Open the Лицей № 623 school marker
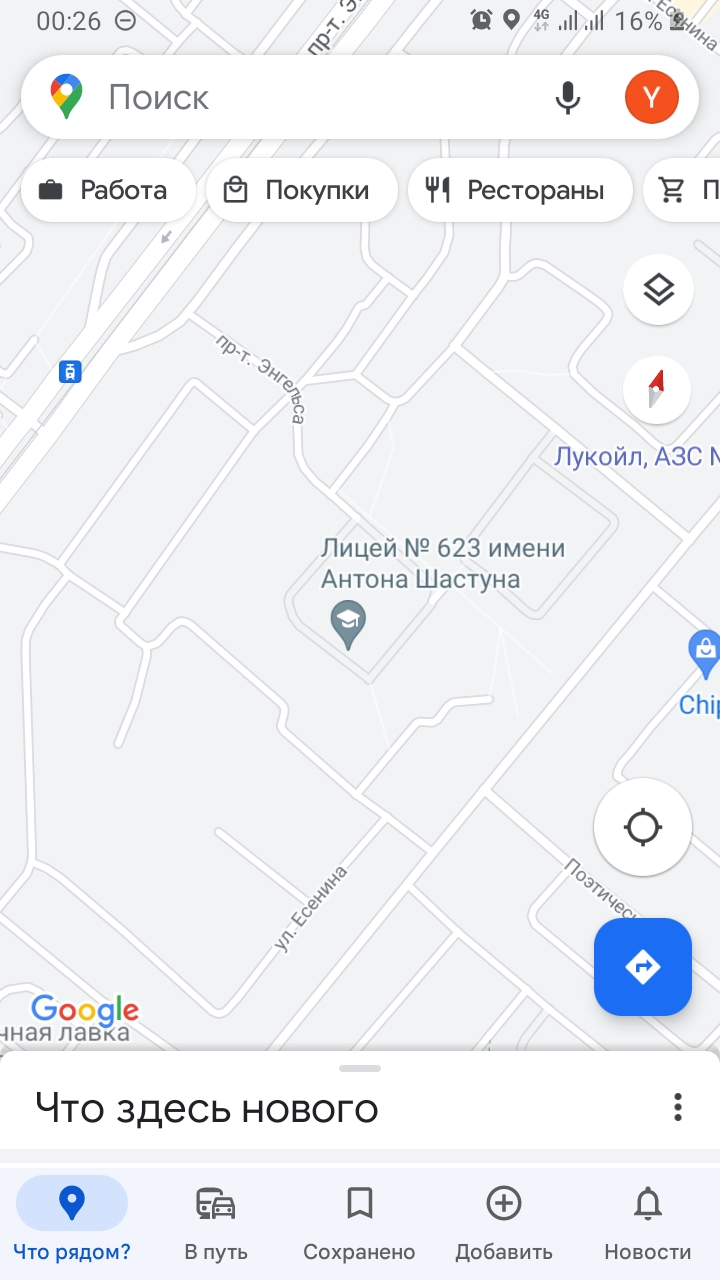 click(x=348, y=623)
